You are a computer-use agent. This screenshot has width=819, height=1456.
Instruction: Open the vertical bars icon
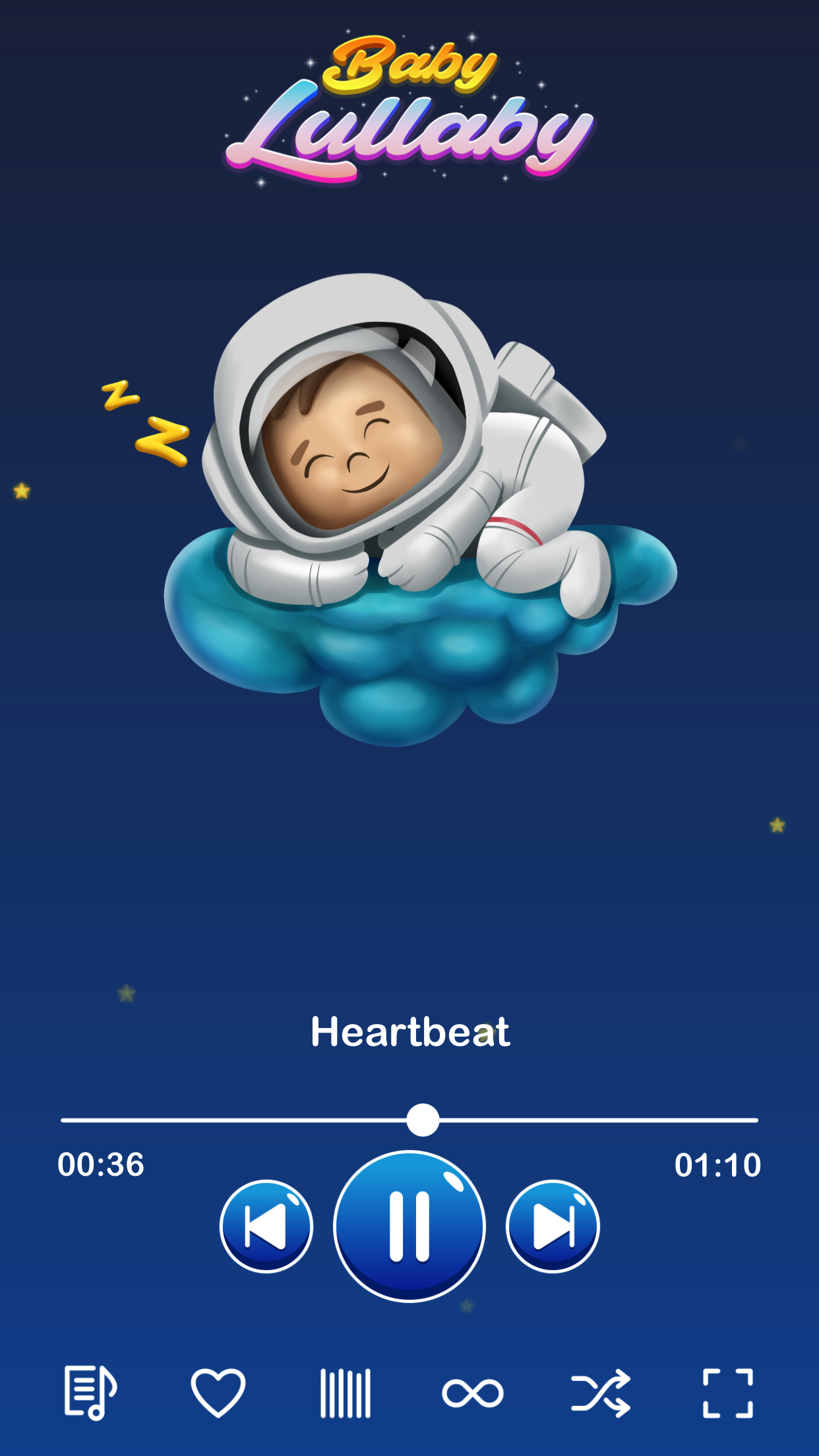click(346, 1393)
